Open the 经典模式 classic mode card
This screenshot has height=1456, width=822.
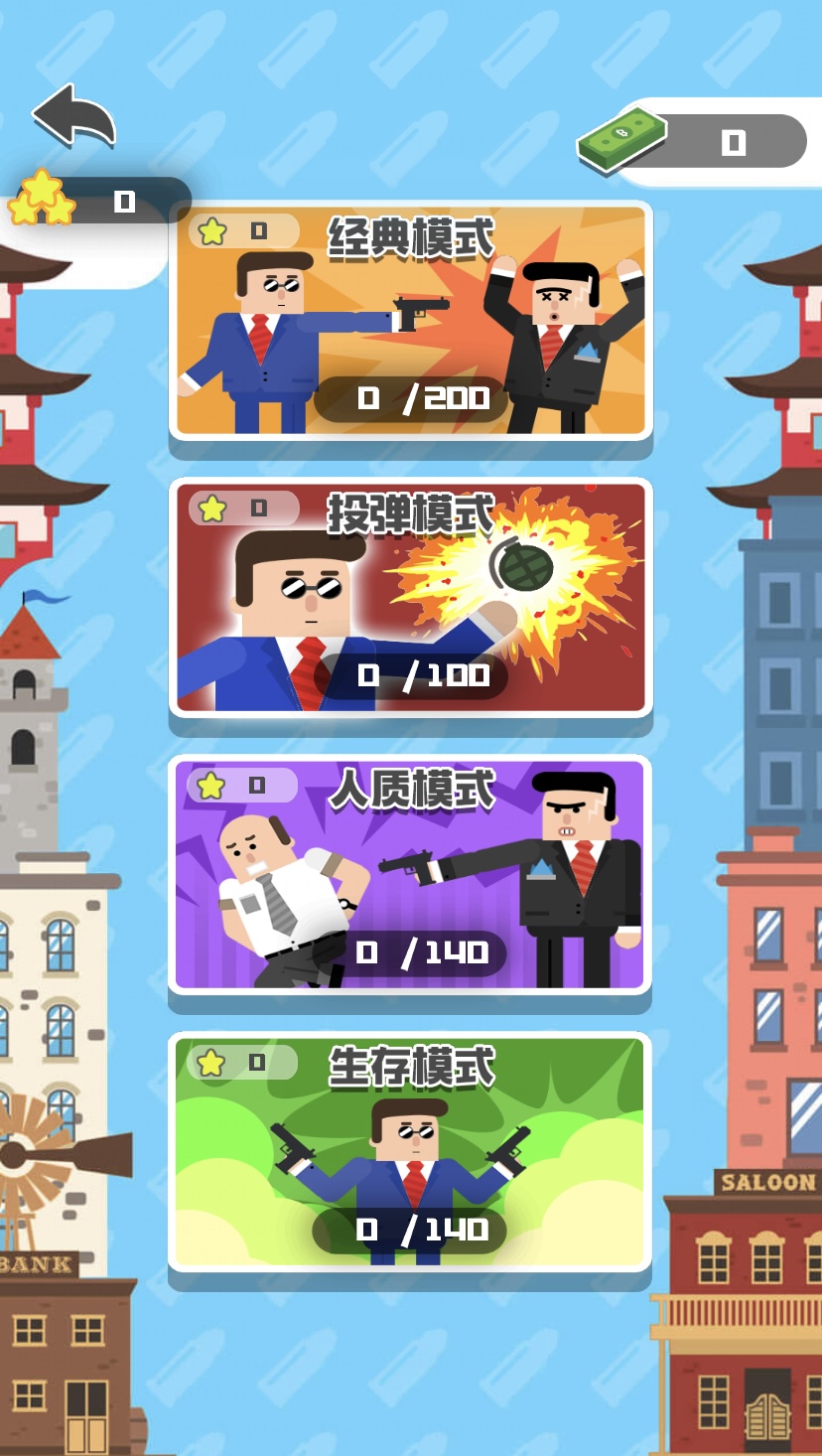pos(410,321)
